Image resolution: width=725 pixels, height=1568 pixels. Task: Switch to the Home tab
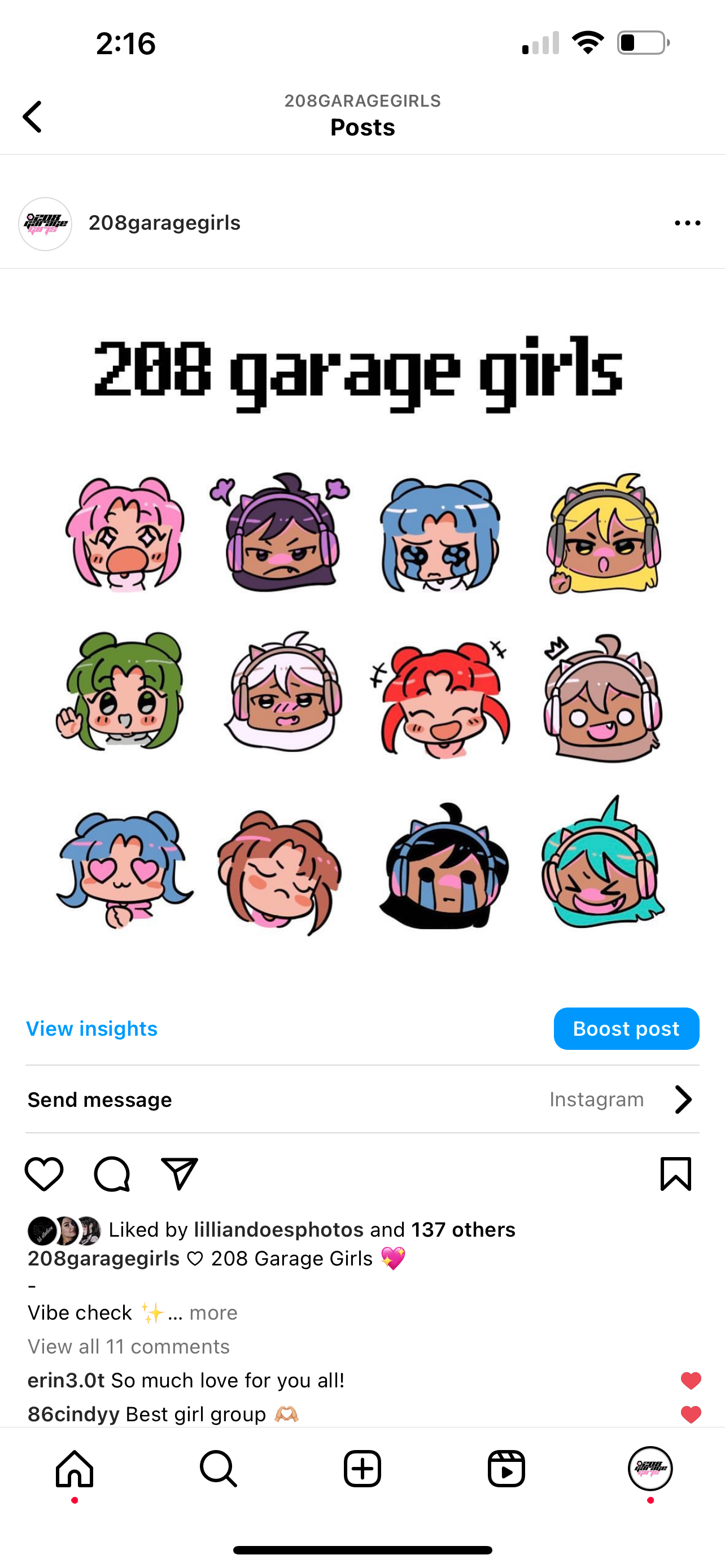pyautogui.click(x=75, y=1469)
